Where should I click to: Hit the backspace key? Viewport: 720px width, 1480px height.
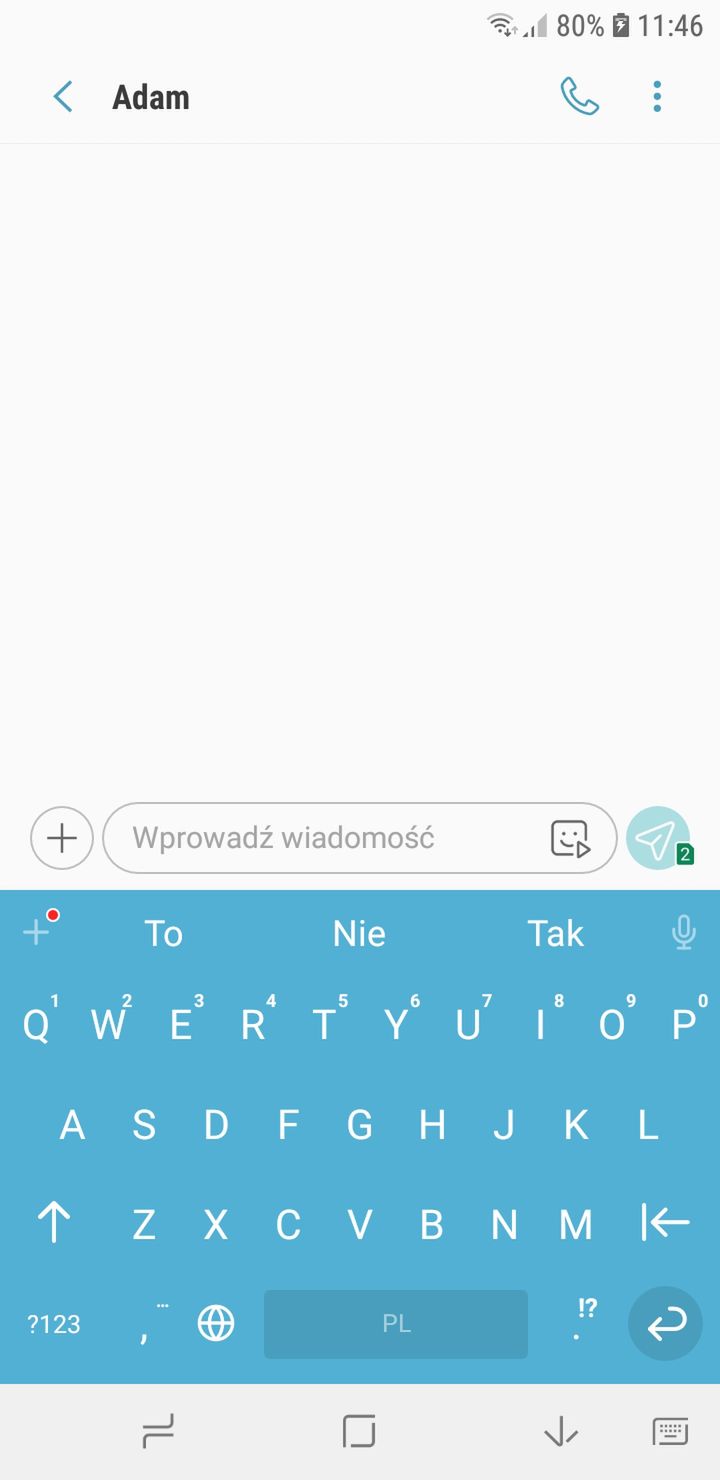pyautogui.click(x=665, y=1223)
